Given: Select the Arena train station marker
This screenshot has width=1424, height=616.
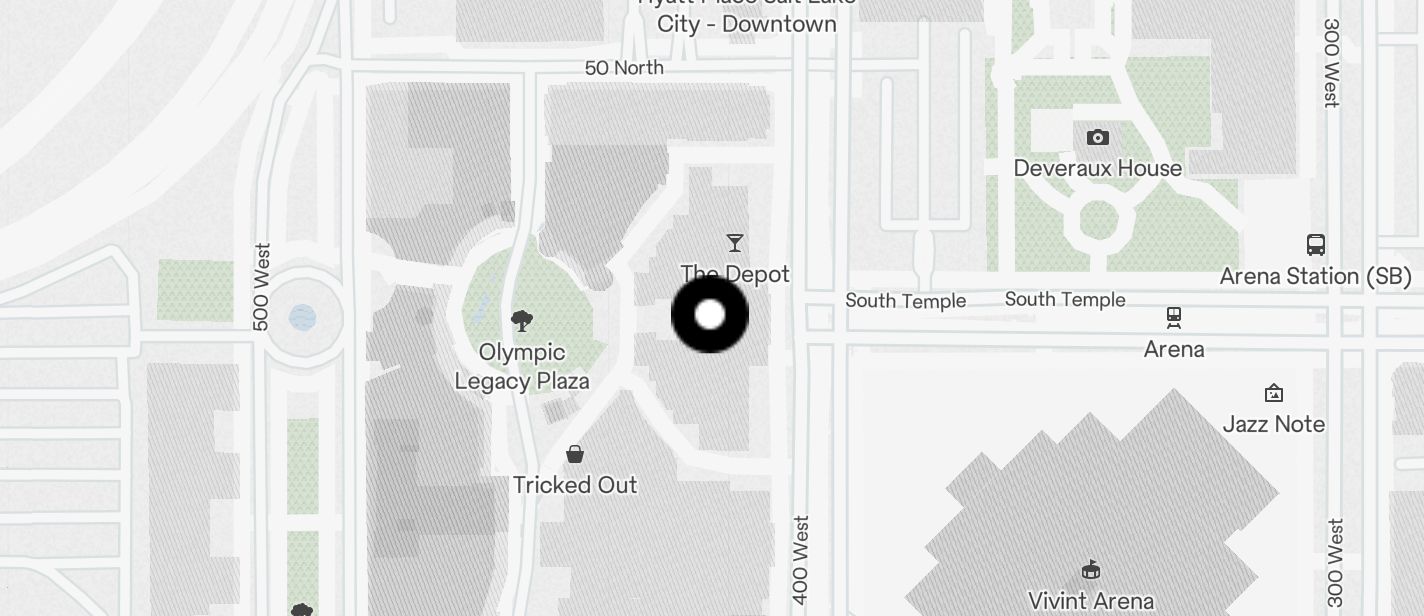Looking at the screenshot, I should point(1174,318).
